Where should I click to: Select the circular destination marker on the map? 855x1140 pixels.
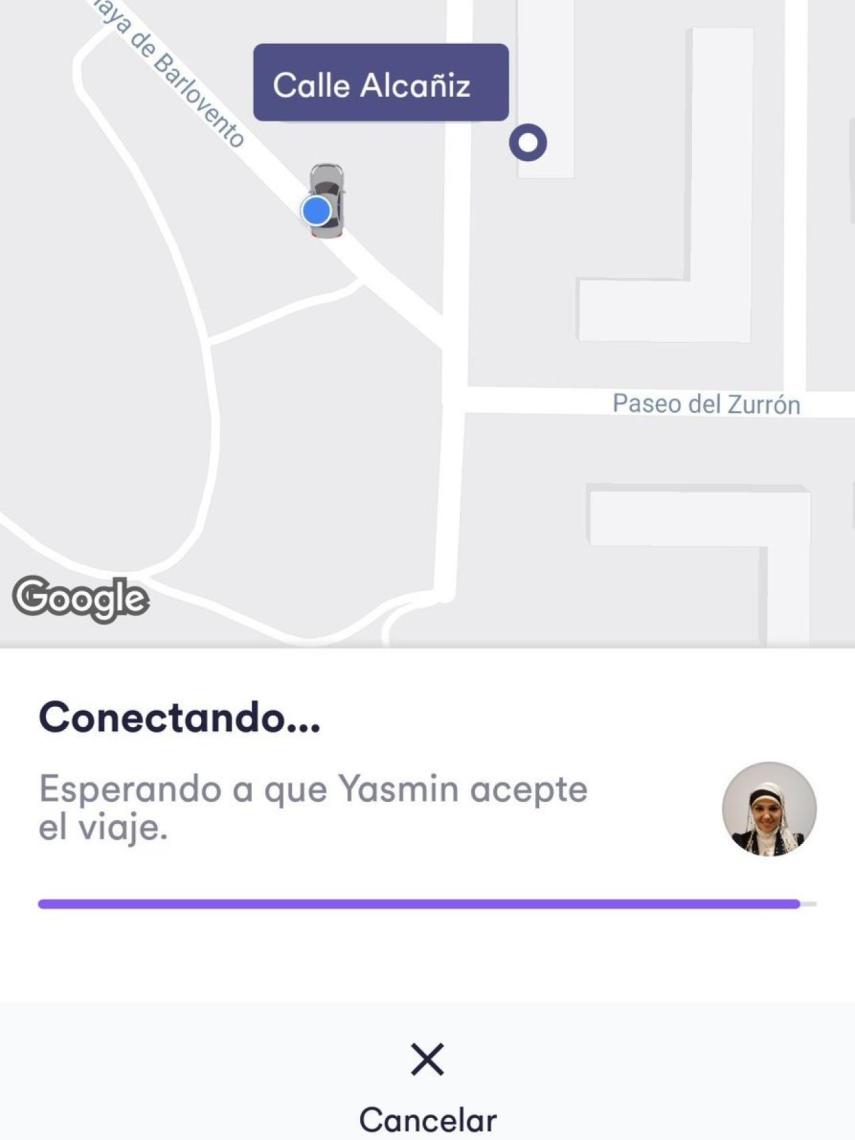click(x=528, y=144)
